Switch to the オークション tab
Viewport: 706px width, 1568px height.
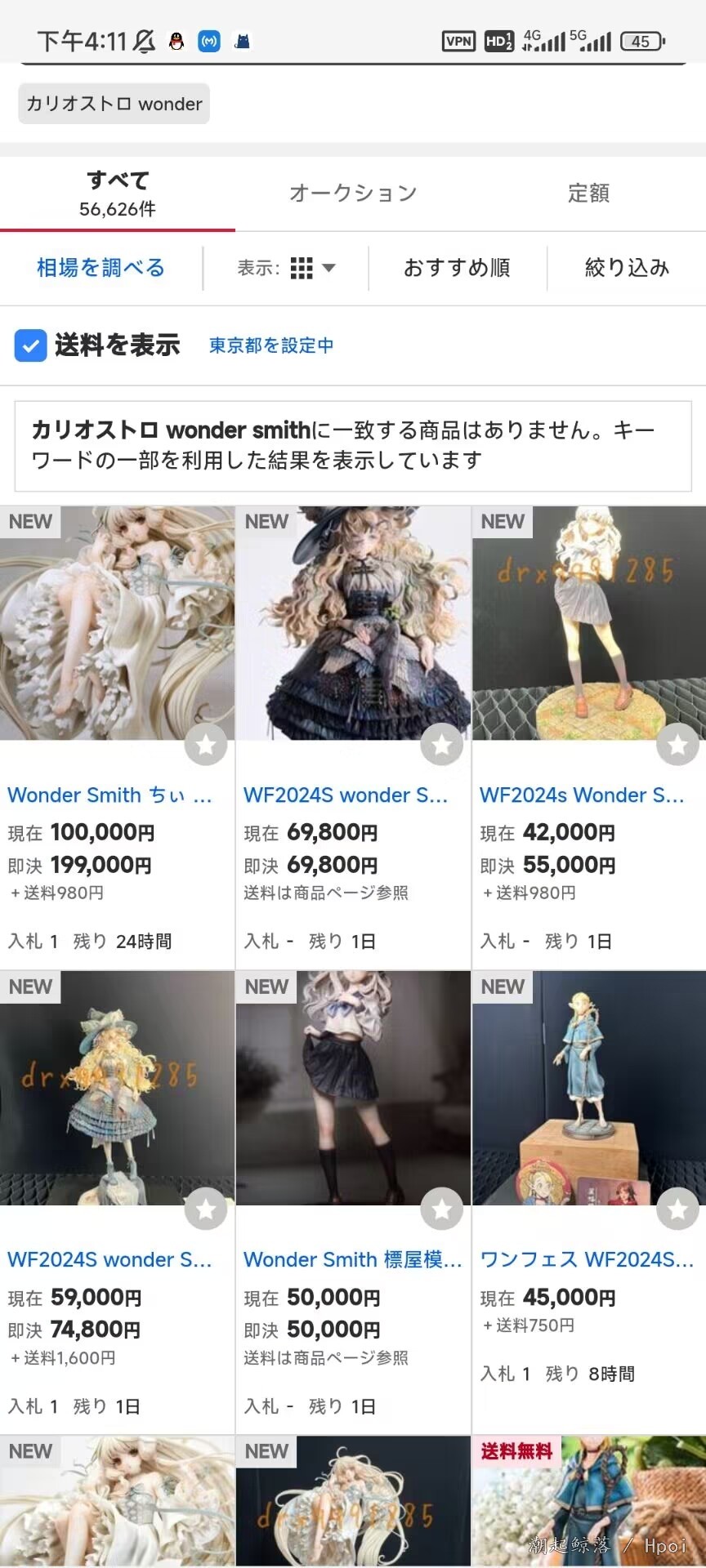point(353,194)
